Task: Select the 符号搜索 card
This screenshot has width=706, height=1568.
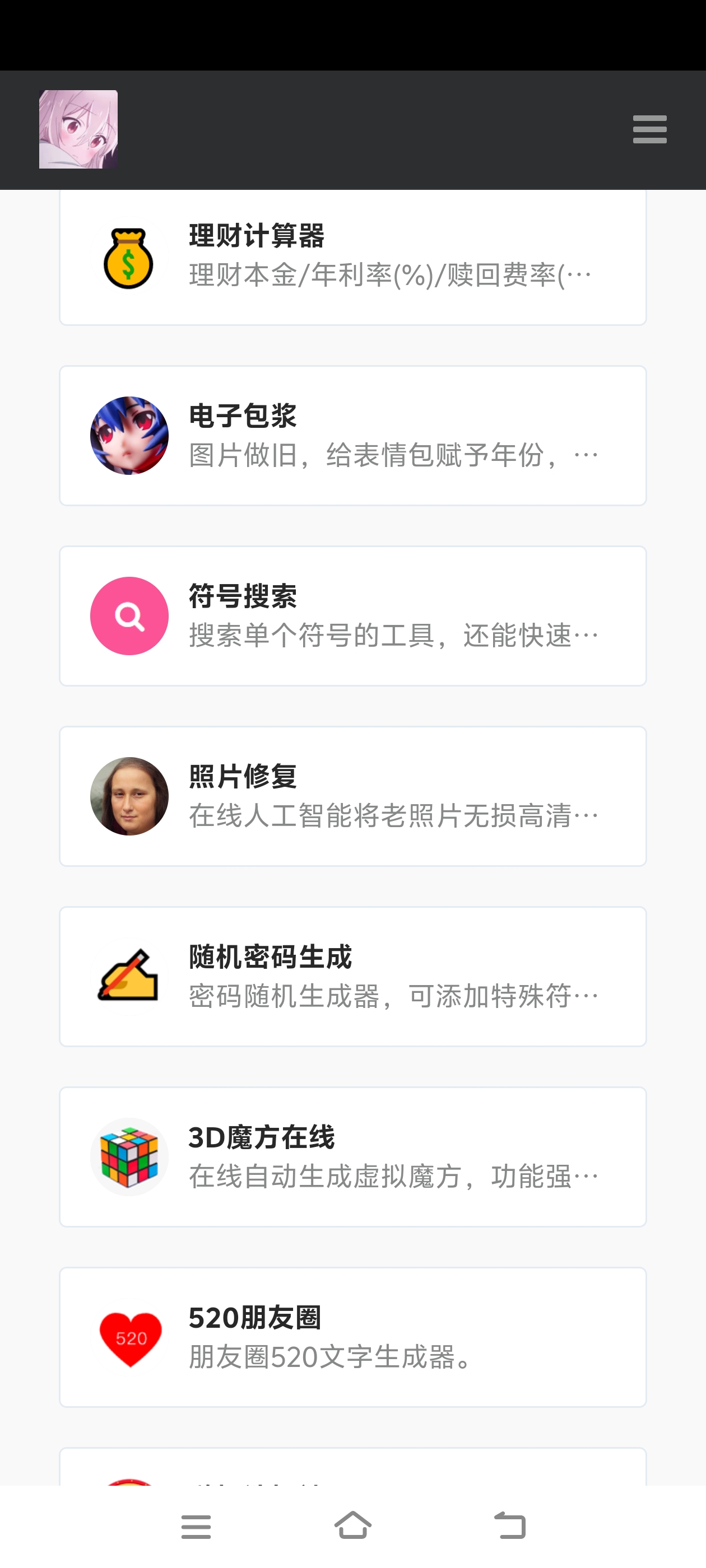Action: [352, 616]
